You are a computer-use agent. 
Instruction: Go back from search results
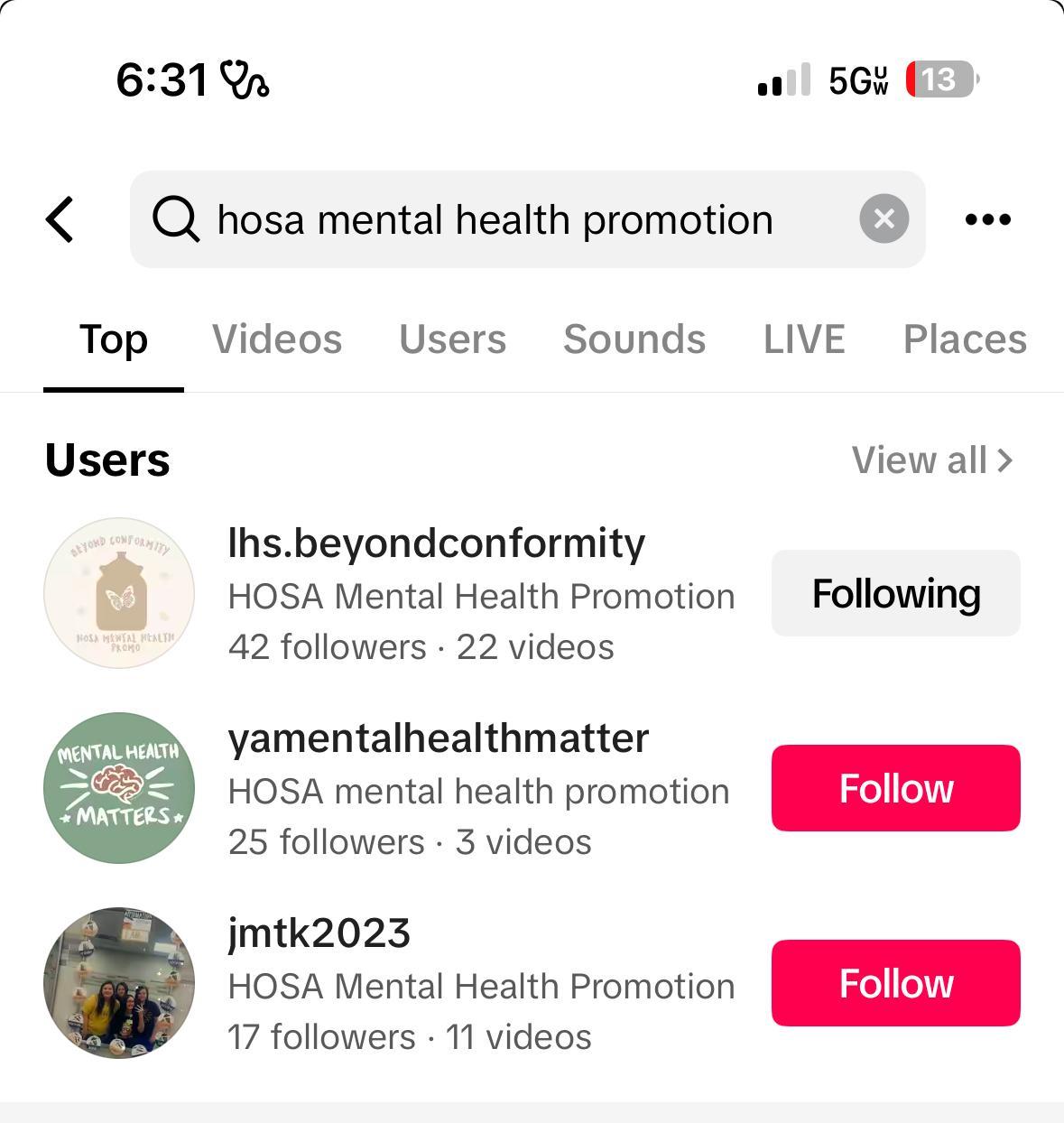tap(60, 219)
